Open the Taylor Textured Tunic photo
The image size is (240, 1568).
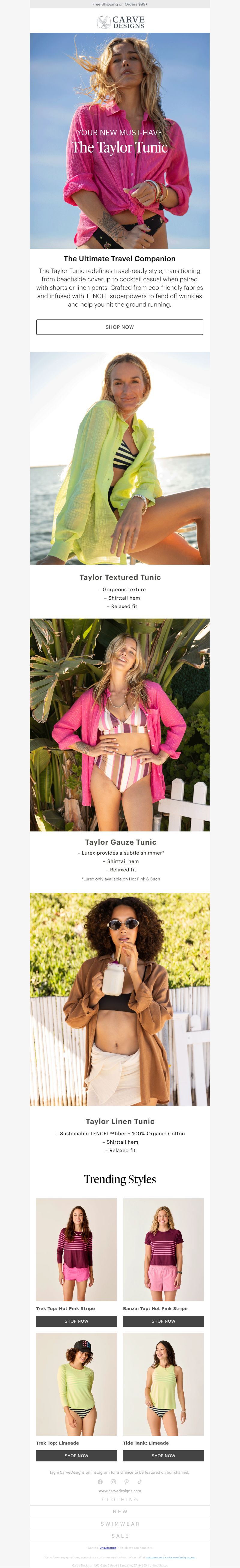tap(120, 458)
